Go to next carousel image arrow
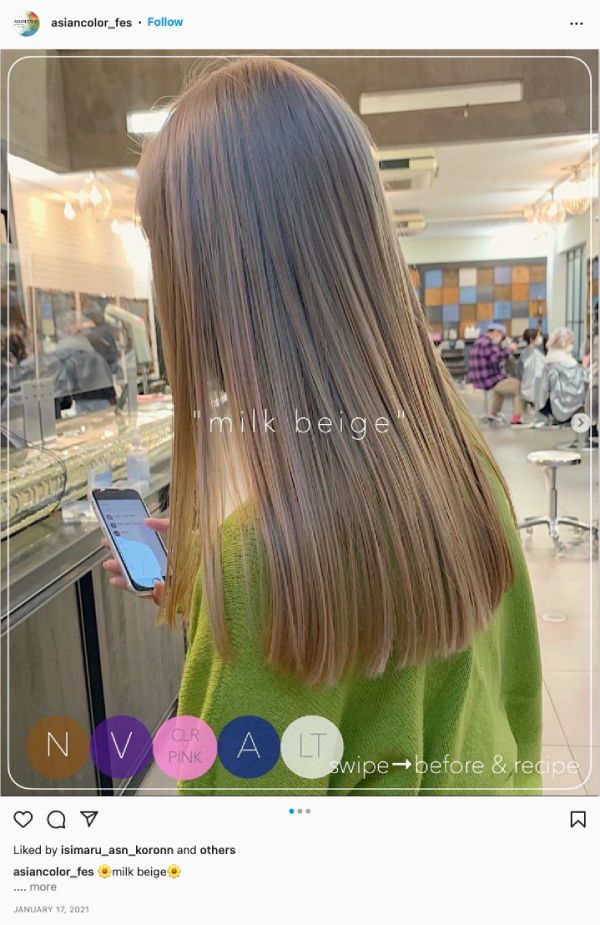The width and height of the screenshot is (600, 925). (x=579, y=423)
